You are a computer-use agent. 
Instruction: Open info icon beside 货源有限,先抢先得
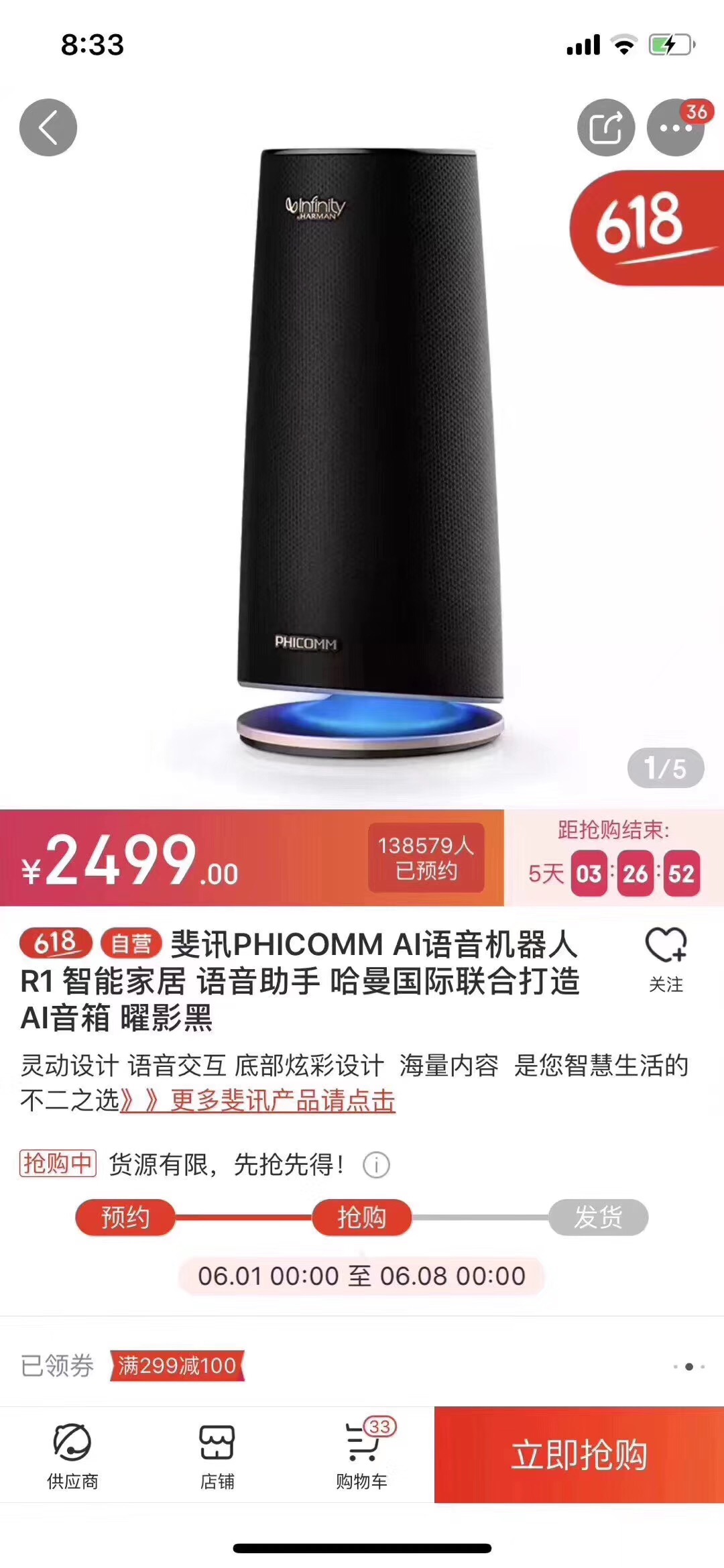pyautogui.click(x=376, y=1165)
